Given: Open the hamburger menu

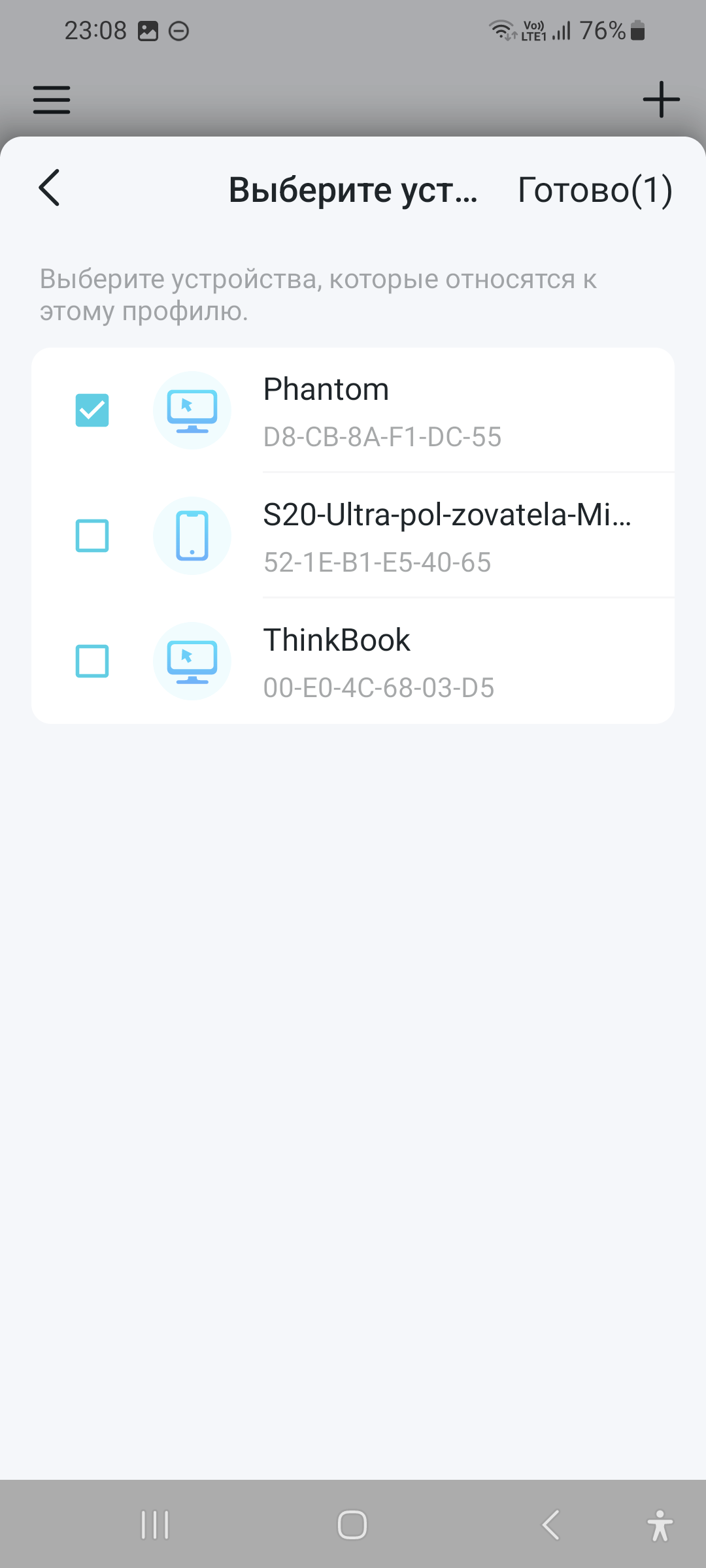Looking at the screenshot, I should 52,99.
